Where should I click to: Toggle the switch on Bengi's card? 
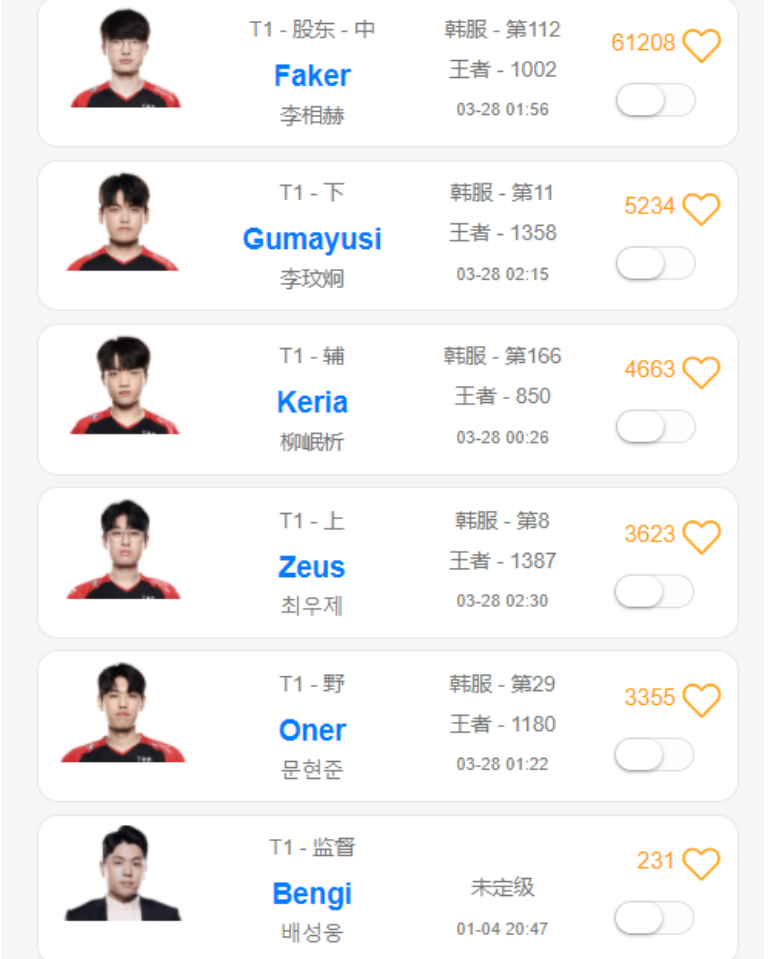[654, 918]
